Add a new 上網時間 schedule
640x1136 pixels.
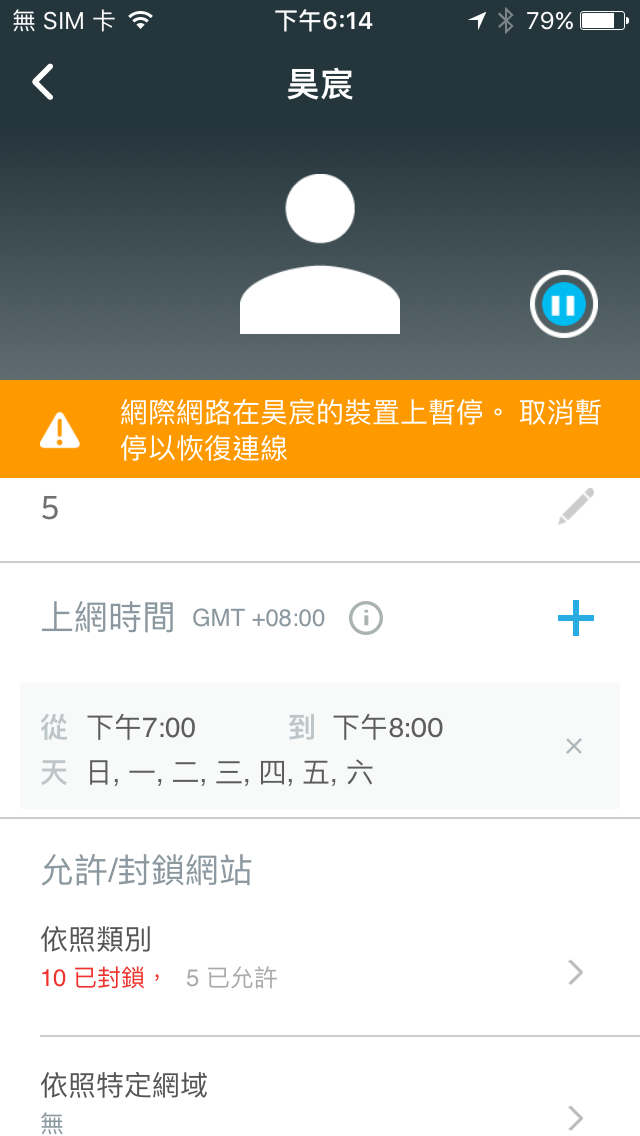coord(575,619)
